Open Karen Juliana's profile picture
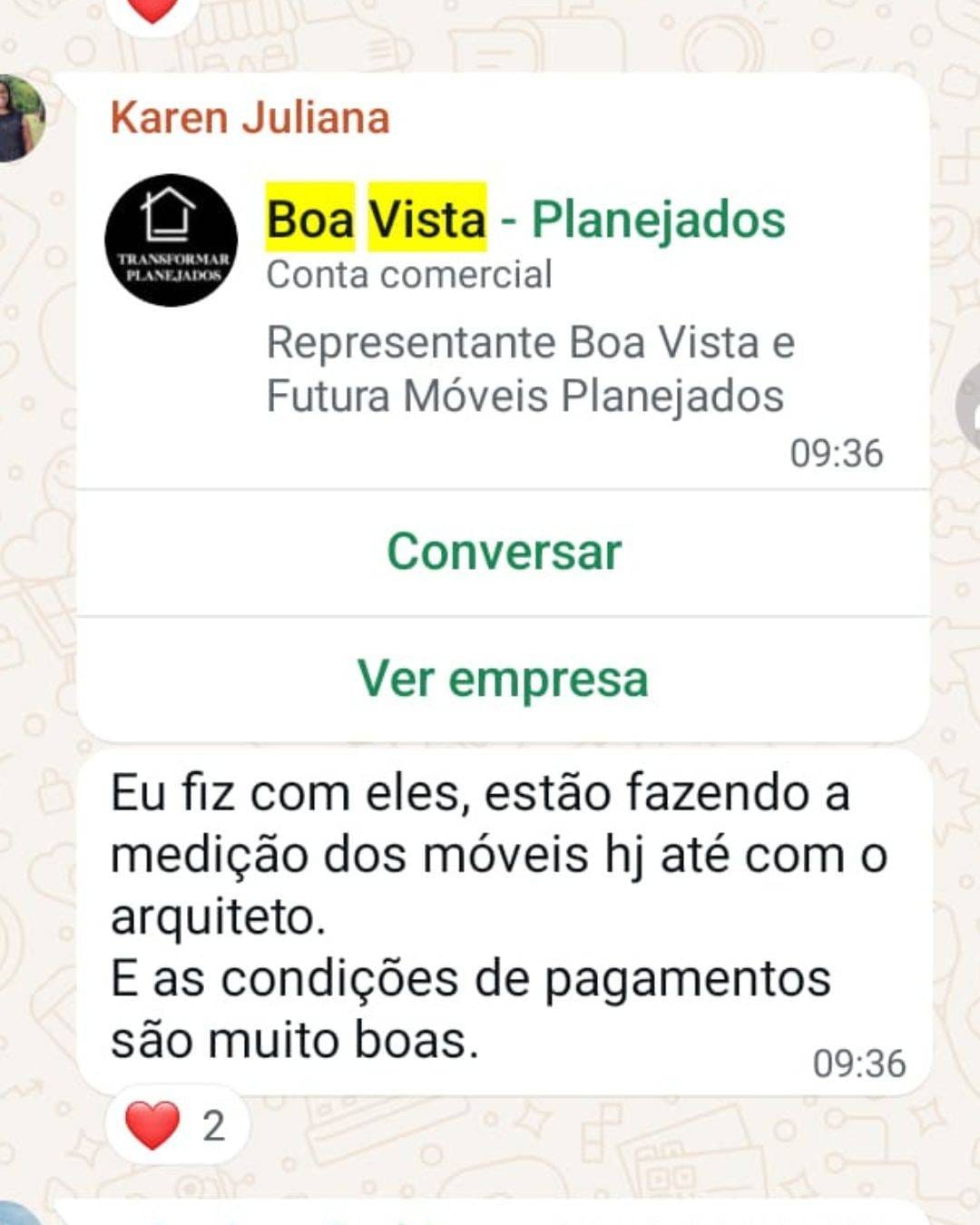The image size is (980, 1225). click(20, 119)
